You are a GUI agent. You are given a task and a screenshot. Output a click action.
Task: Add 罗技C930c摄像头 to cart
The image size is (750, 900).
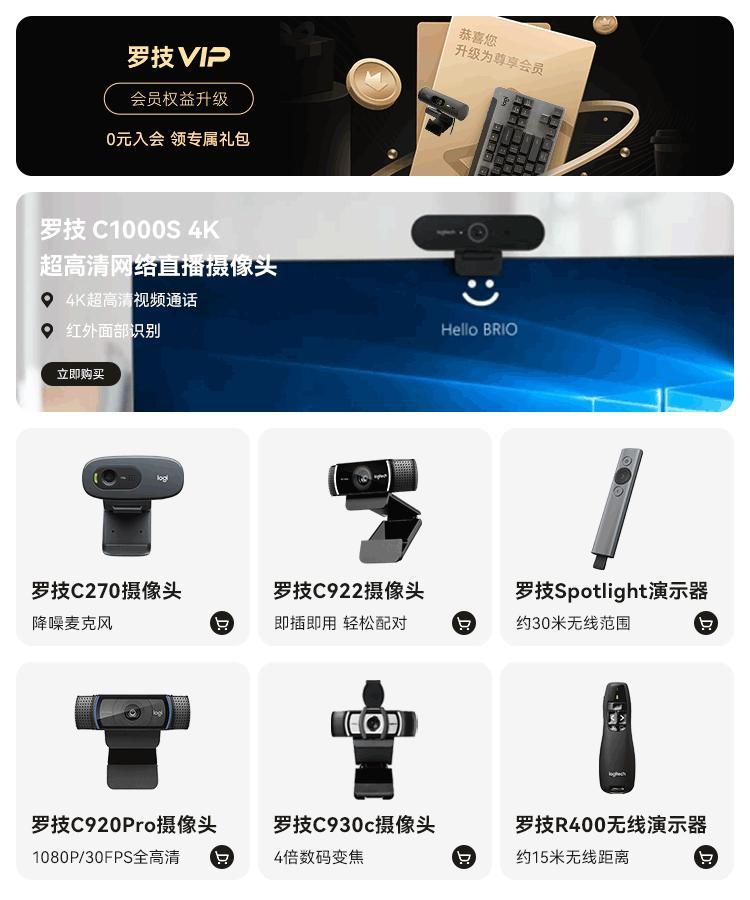(x=464, y=857)
